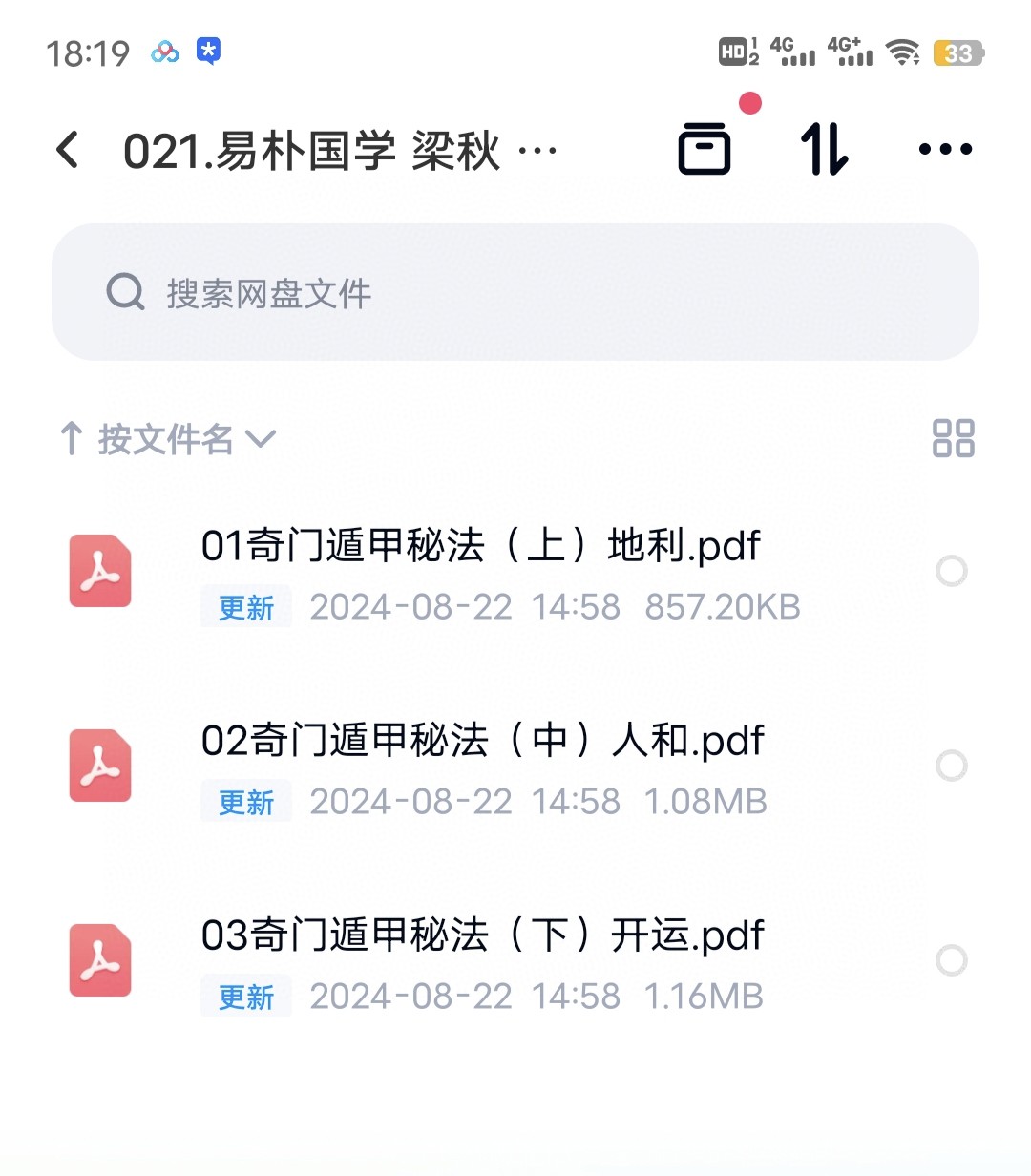The height and width of the screenshot is (1176, 1031).
Task: Open the three-dot overflow menu
Action: [945, 149]
